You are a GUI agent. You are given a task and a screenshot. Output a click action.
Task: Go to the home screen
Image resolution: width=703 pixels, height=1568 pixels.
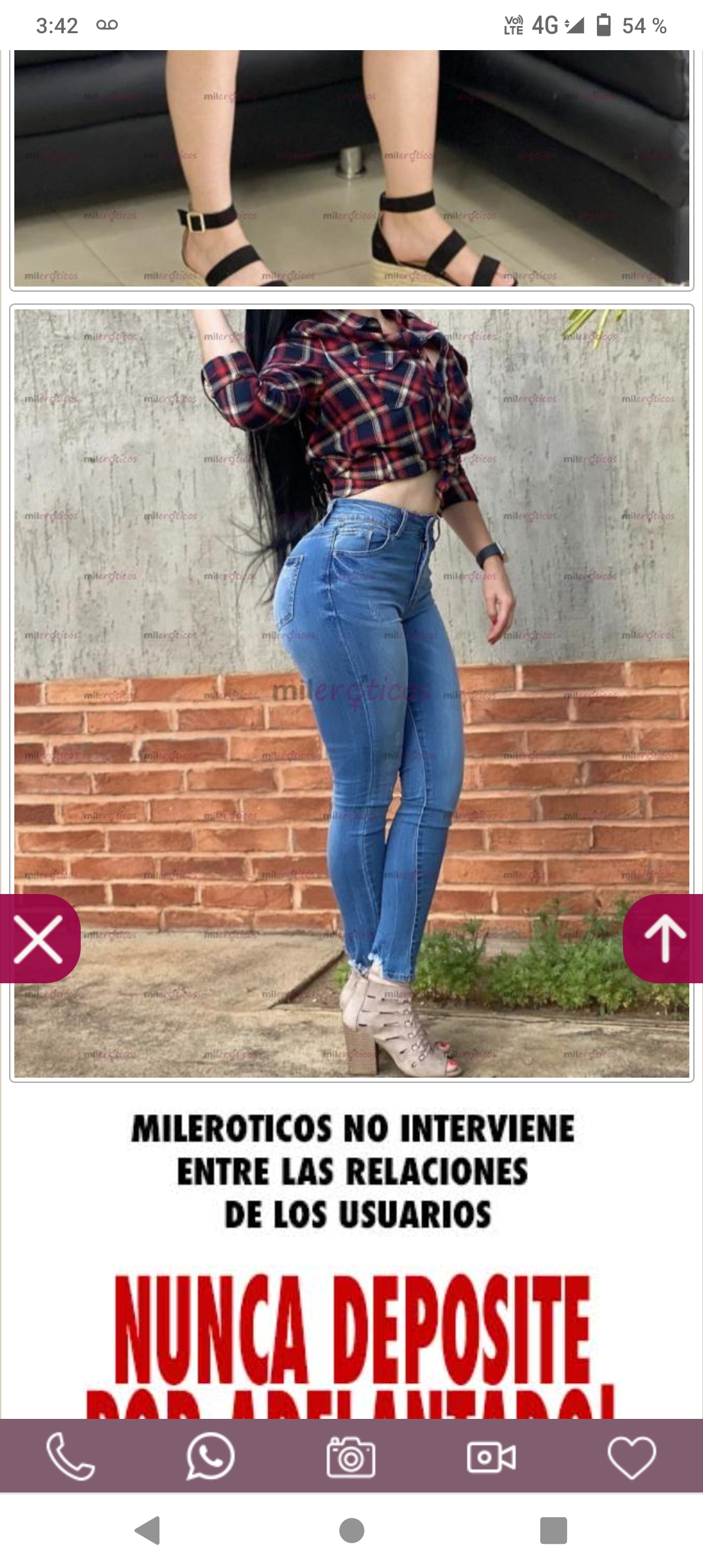click(351, 1530)
